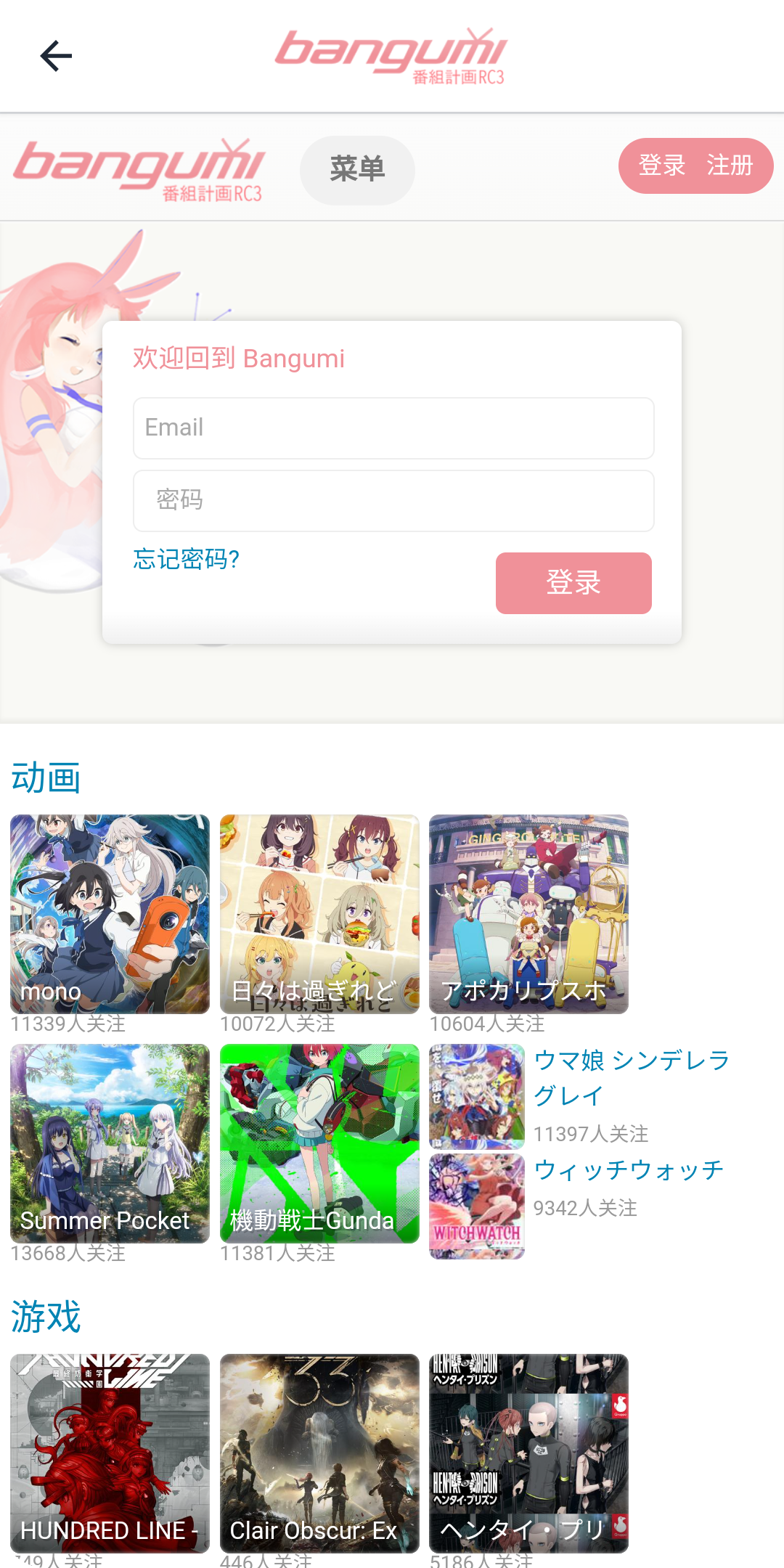Open the アポカリプスホ anime card
The image size is (784, 1568).
(x=528, y=913)
